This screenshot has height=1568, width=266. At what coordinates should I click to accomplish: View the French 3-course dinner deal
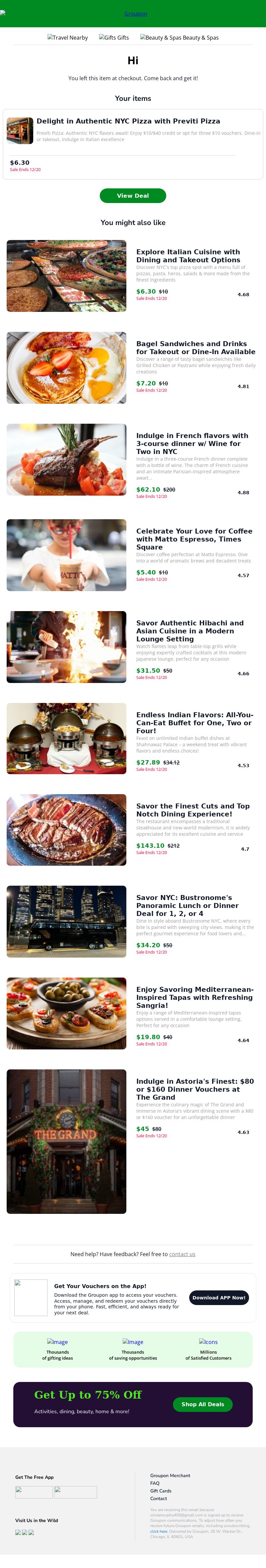(x=192, y=444)
